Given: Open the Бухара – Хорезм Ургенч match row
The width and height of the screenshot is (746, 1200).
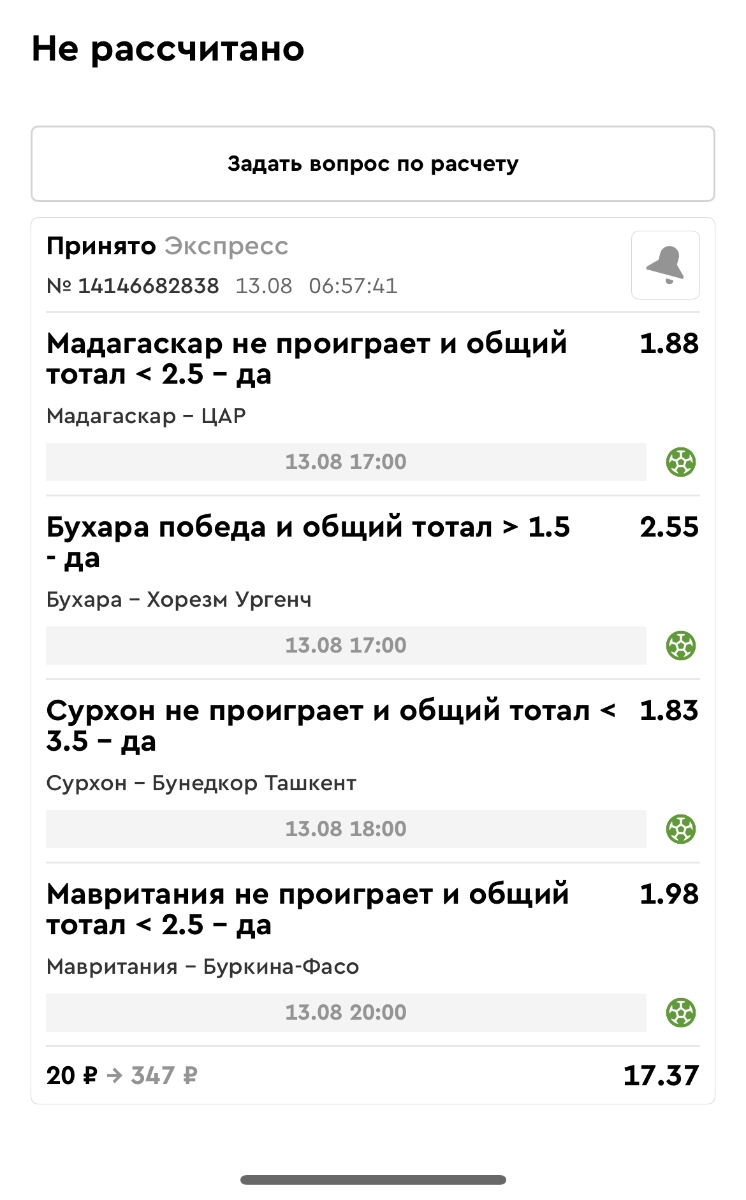Looking at the screenshot, I should [179, 600].
